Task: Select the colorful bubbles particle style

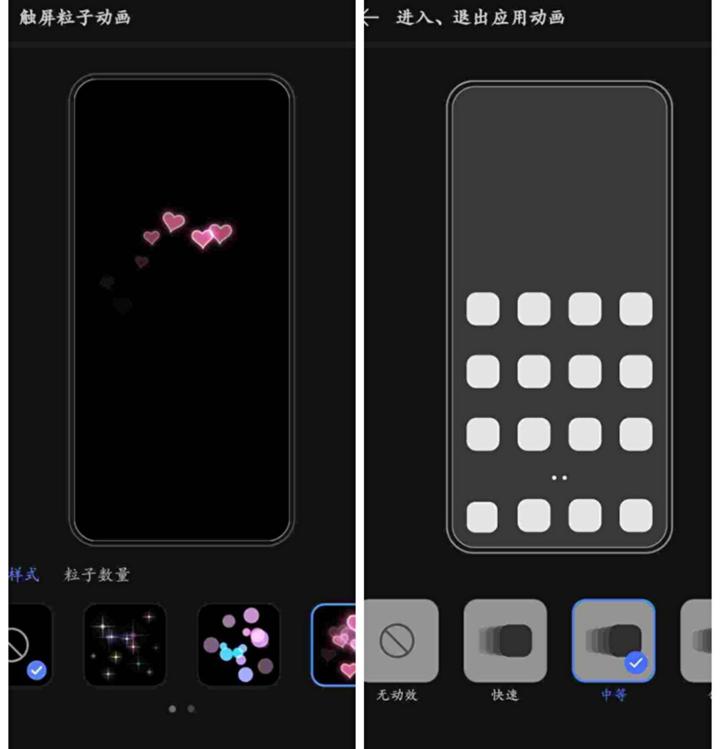Action: (238, 642)
